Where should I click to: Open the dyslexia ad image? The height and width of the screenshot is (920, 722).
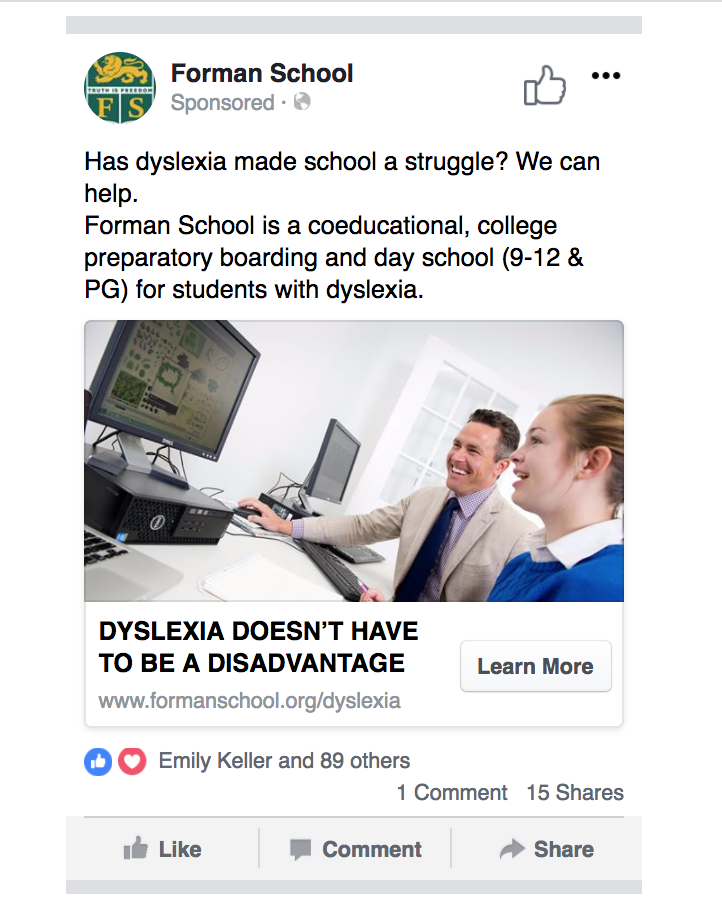[354, 461]
